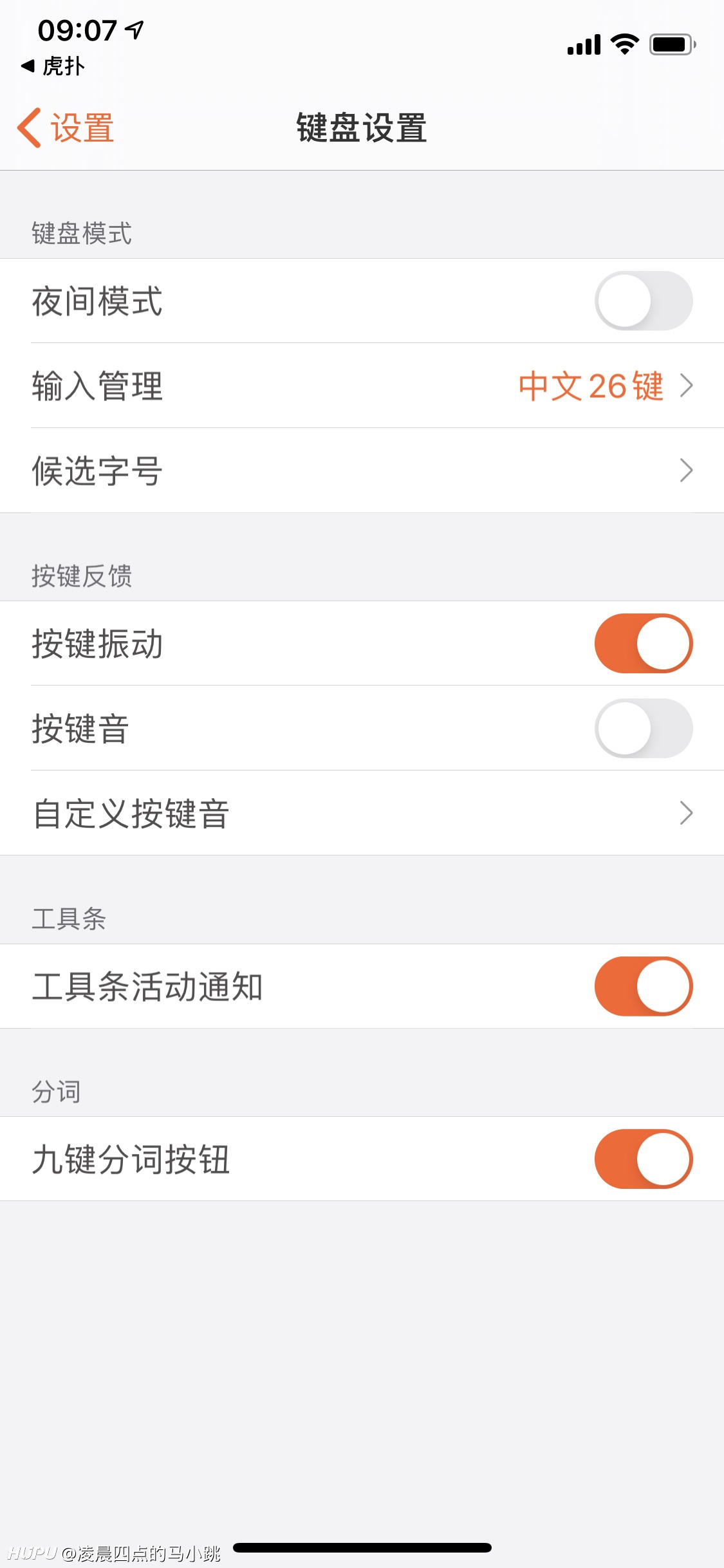Open 自定义按键音

pos(362,813)
